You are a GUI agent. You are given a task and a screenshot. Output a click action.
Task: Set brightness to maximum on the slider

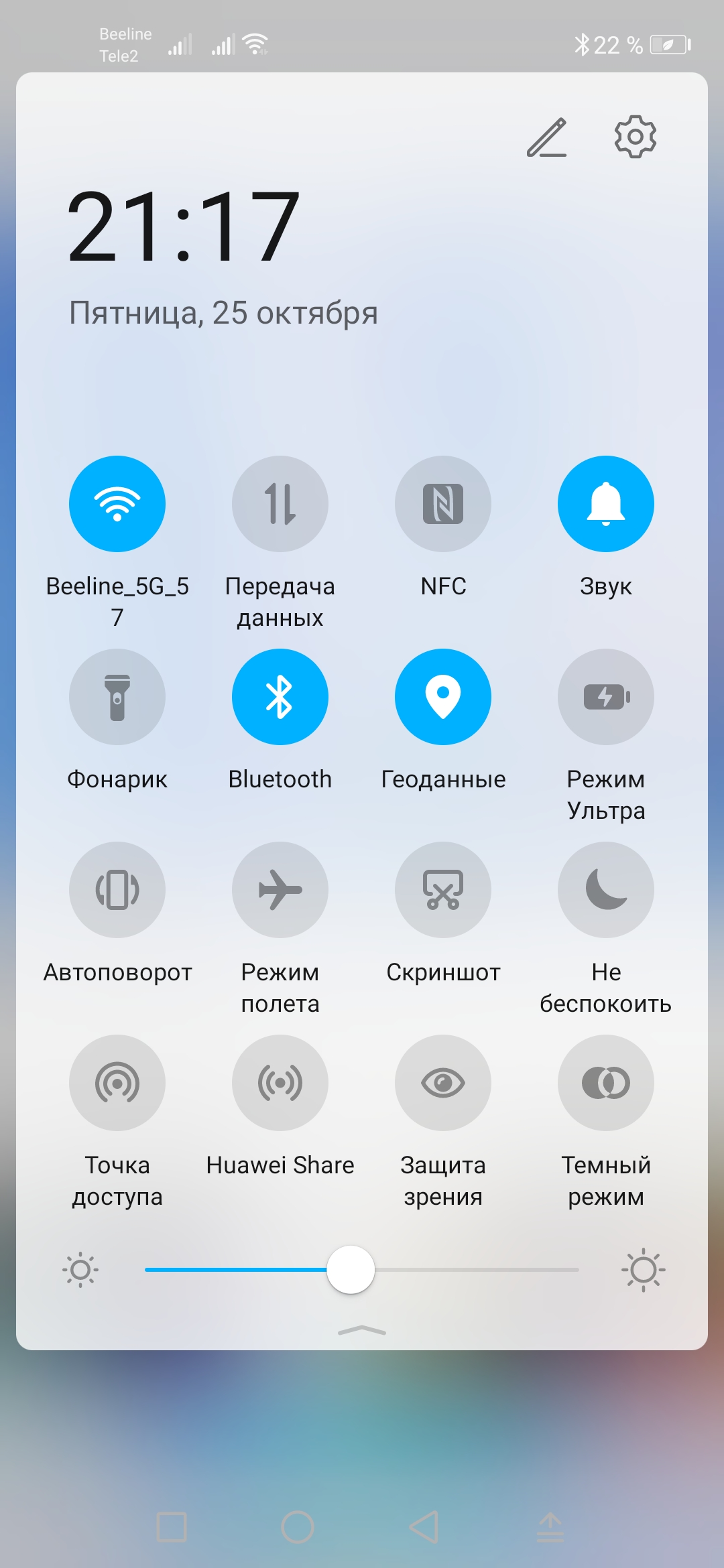[577, 1270]
